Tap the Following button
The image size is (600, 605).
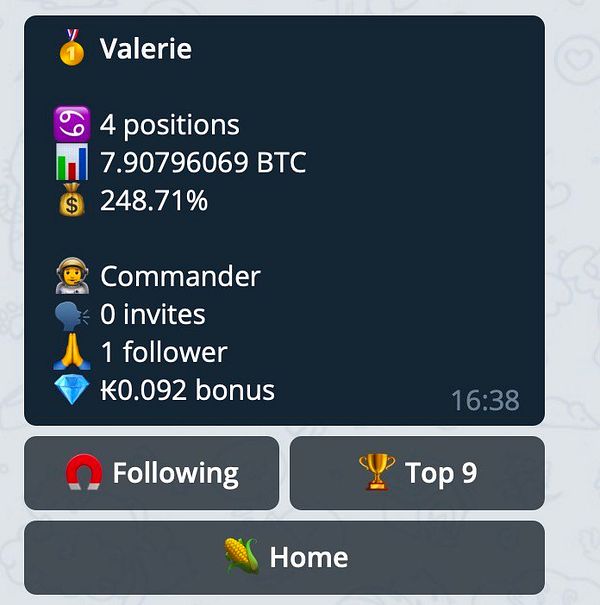tap(152, 473)
